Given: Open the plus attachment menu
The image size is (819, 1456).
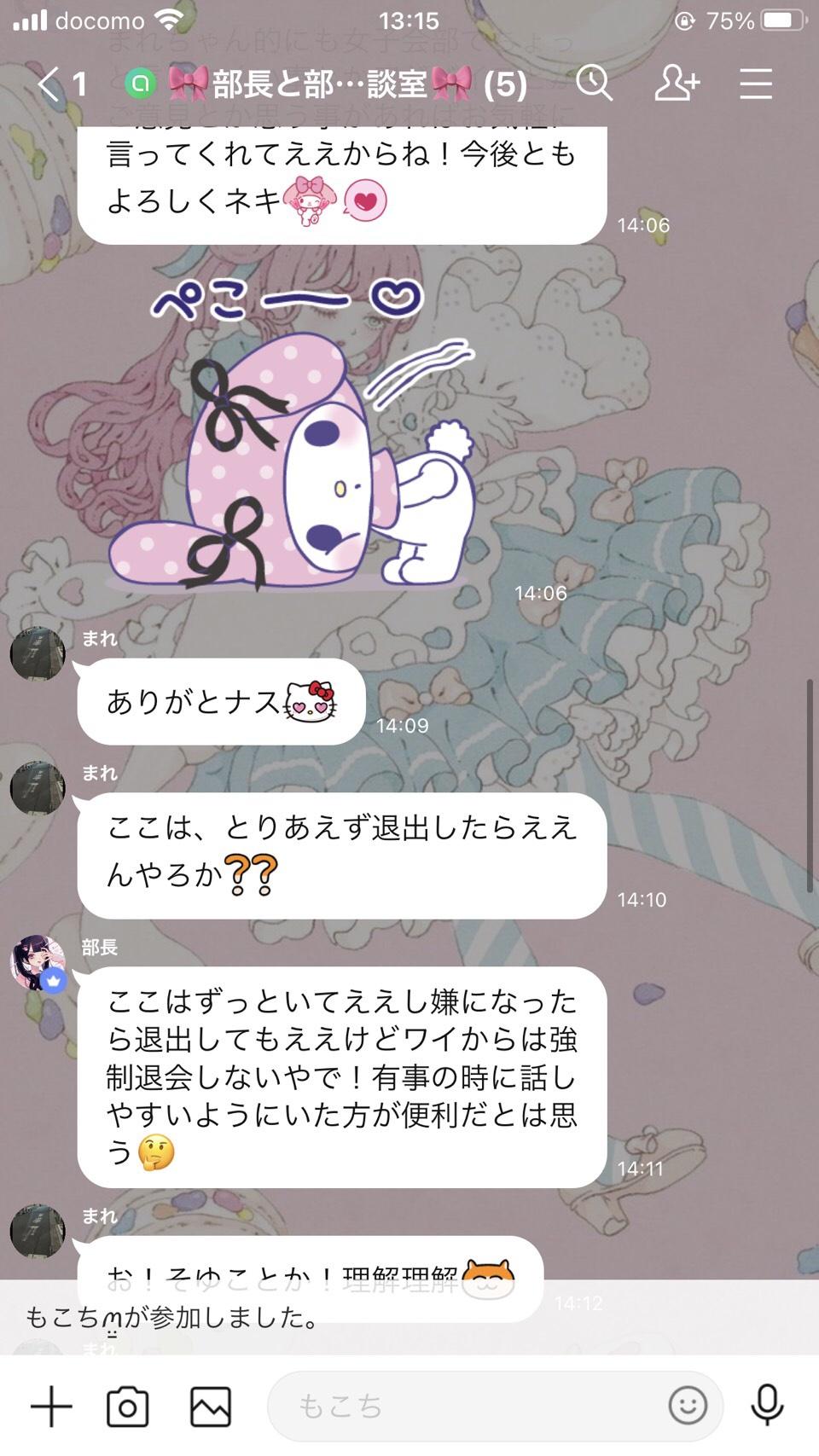Looking at the screenshot, I should [51, 1407].
